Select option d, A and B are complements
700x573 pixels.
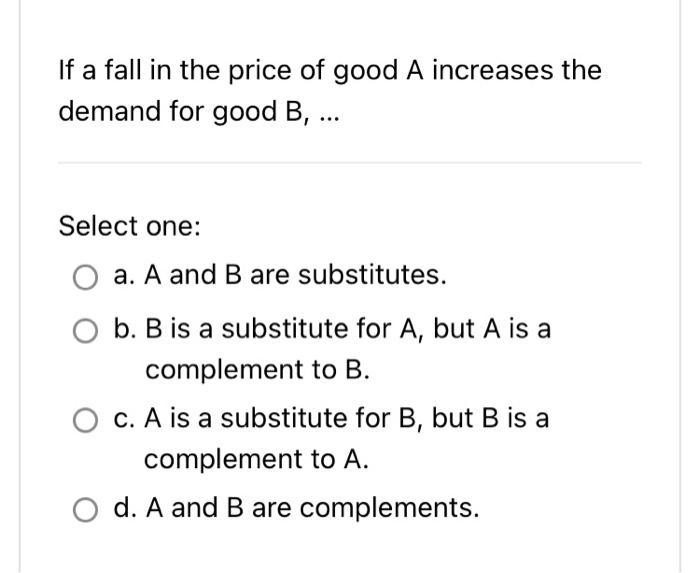point(86,509)
